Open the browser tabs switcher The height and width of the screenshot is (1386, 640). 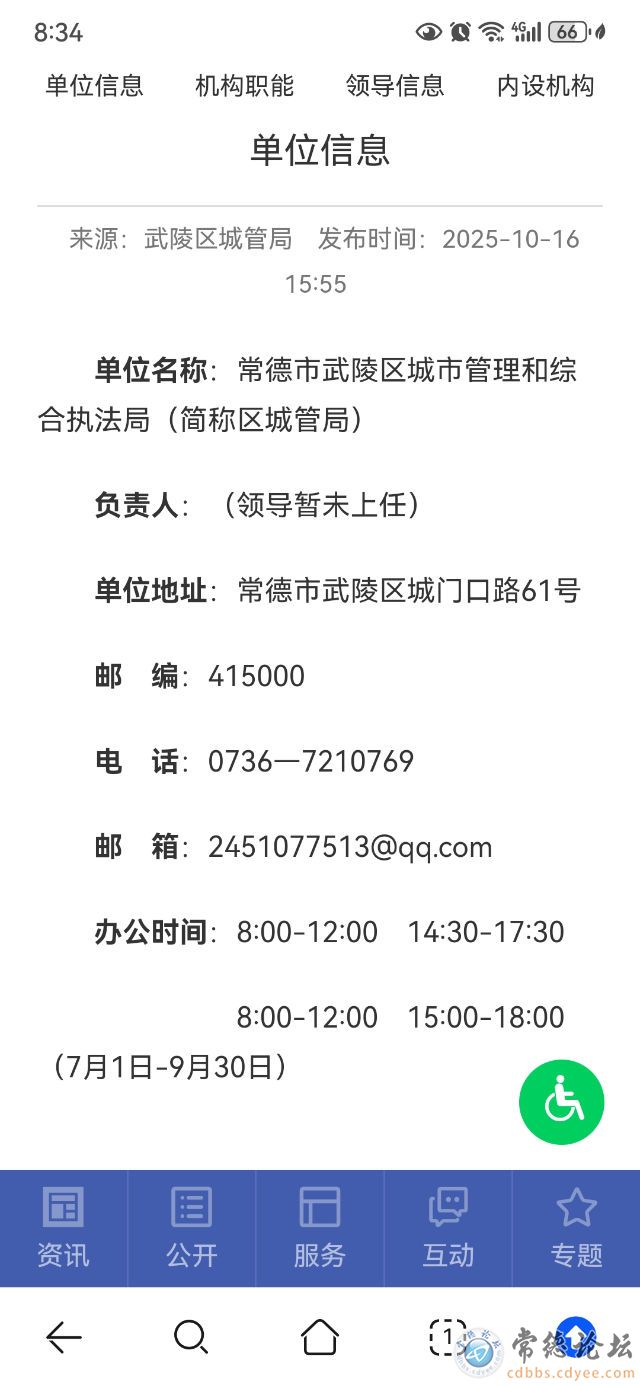(x=447, y=1336)
